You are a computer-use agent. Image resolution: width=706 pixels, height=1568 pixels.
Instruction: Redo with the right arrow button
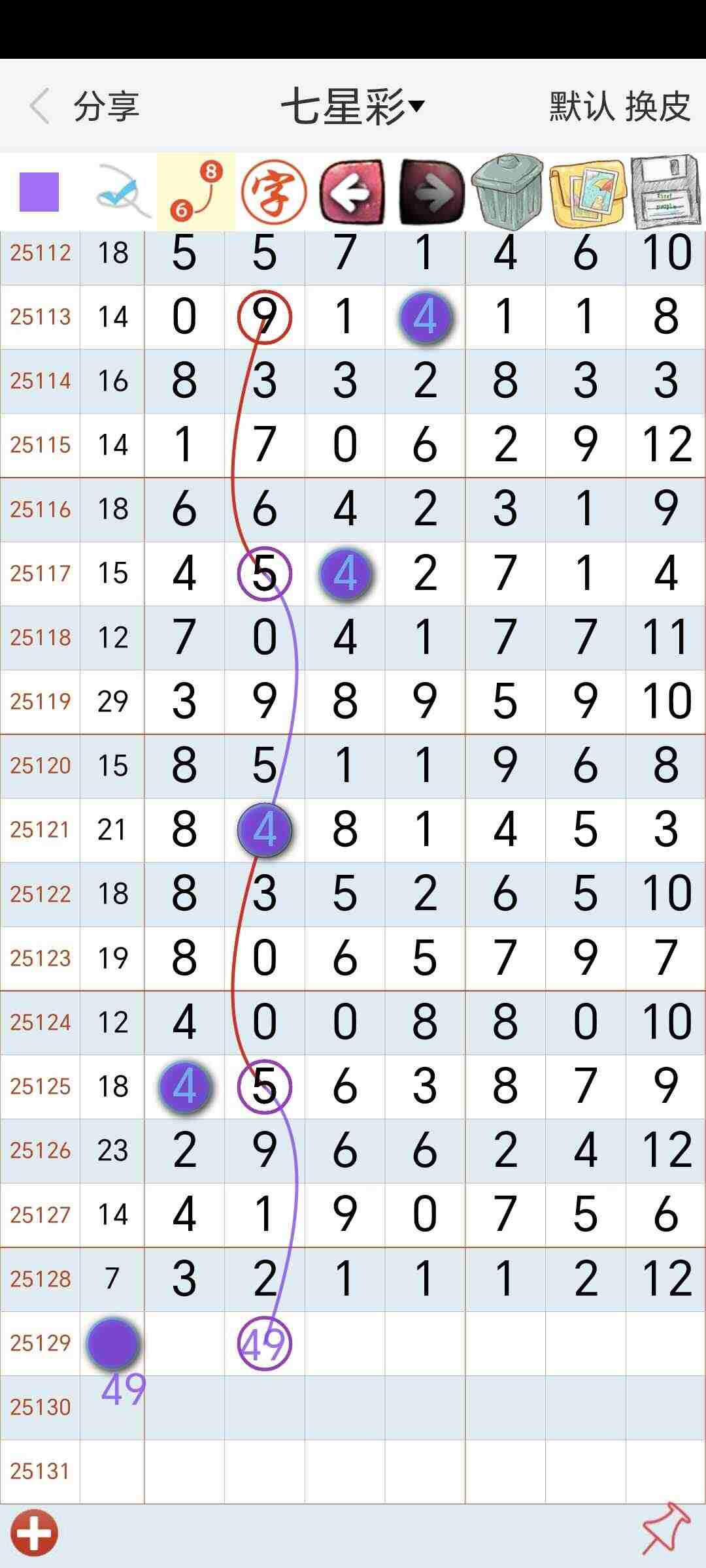point(431,193)
